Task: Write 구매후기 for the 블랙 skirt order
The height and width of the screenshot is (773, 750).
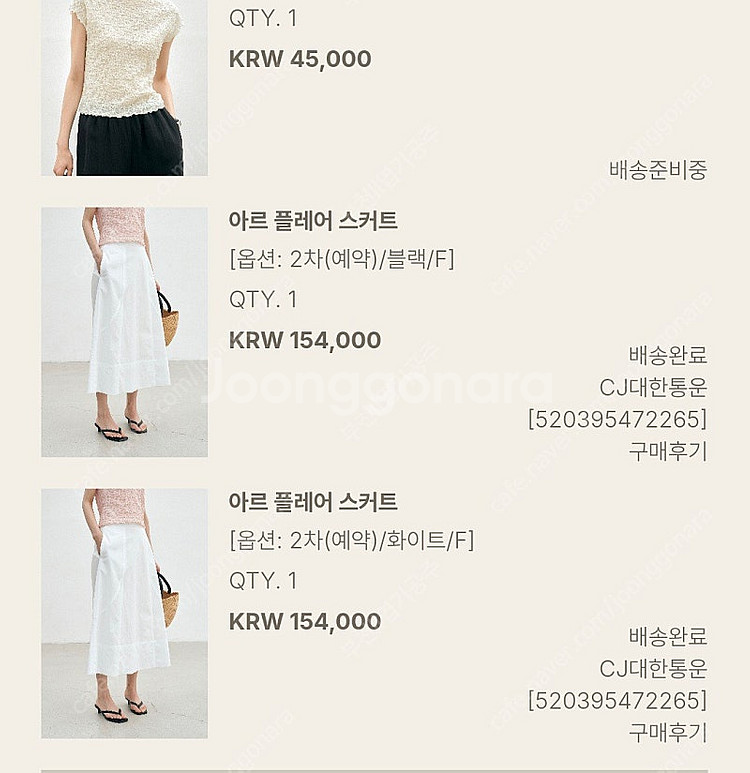Action: tap(667, 451)
